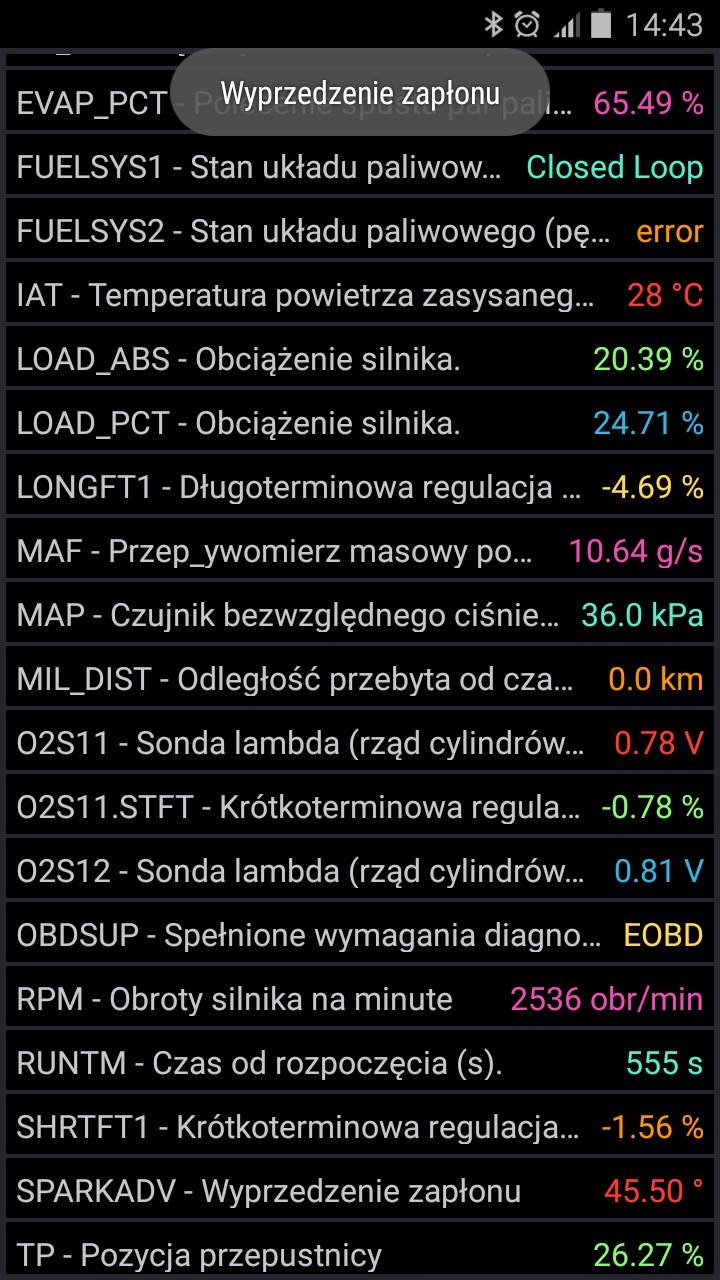Select the TP throttle position row
This screenshot has height=1280, width=720.
point(360,1254)
